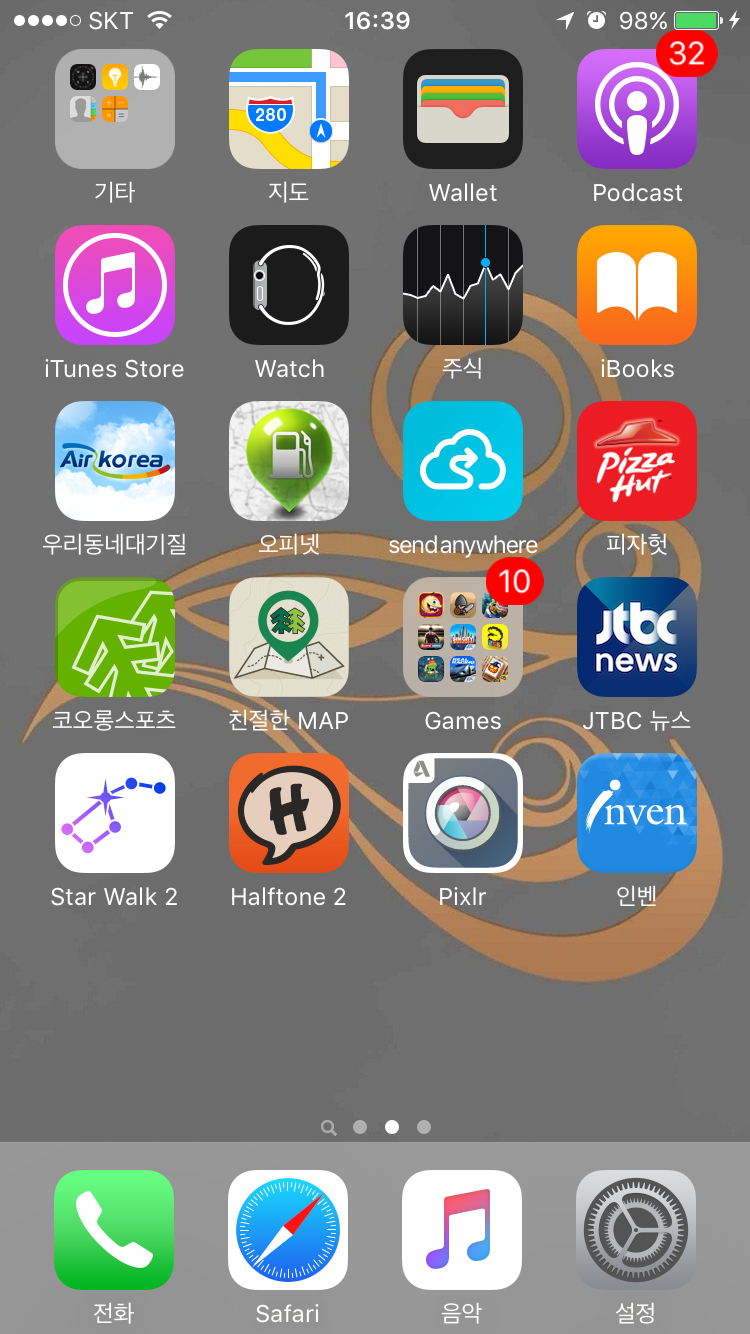Open the Wallet app
Viewport: 750px width, 1334px height.
click(463, 109)
